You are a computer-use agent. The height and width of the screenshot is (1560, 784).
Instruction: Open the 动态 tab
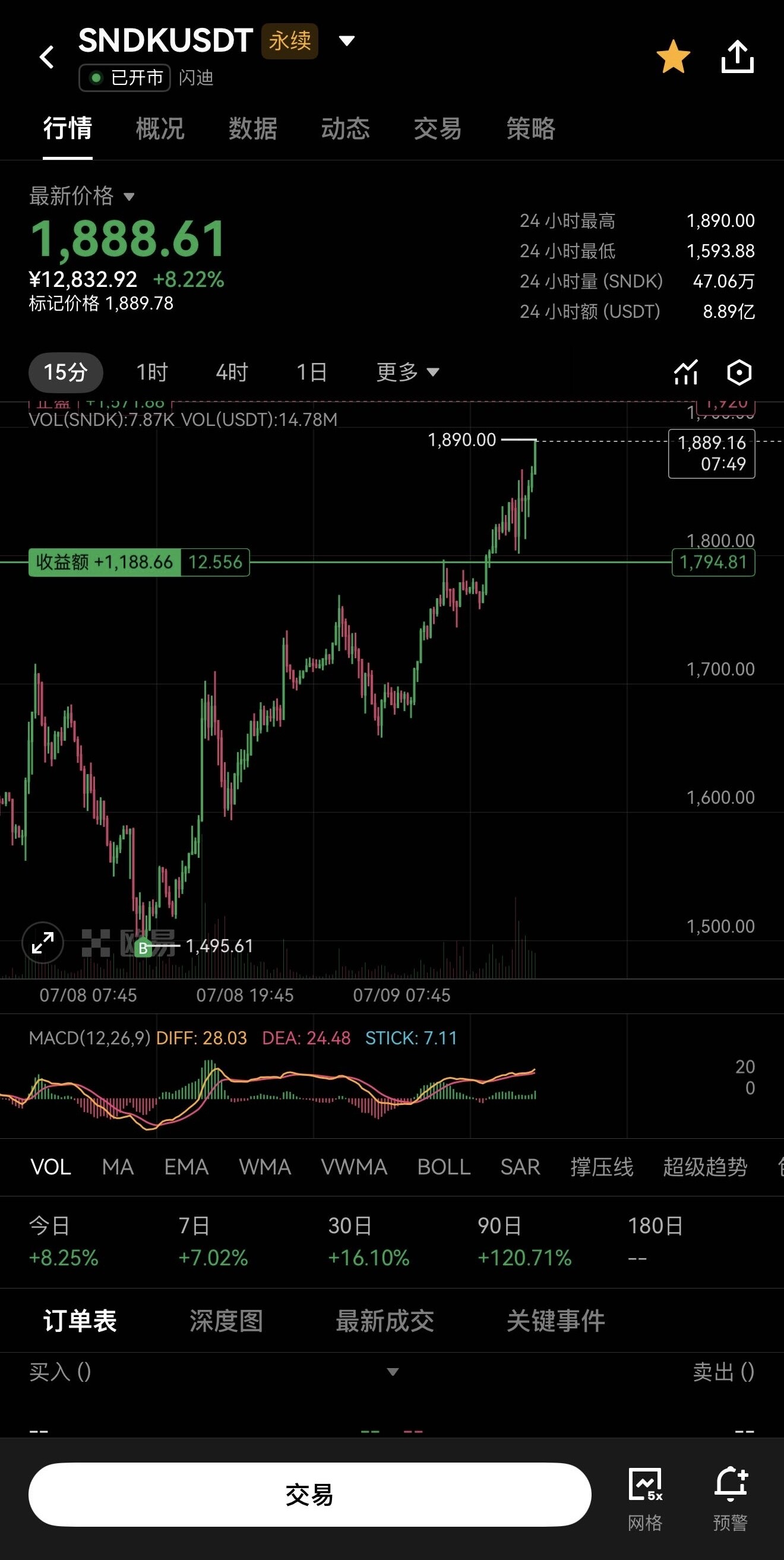pos(345,128)
